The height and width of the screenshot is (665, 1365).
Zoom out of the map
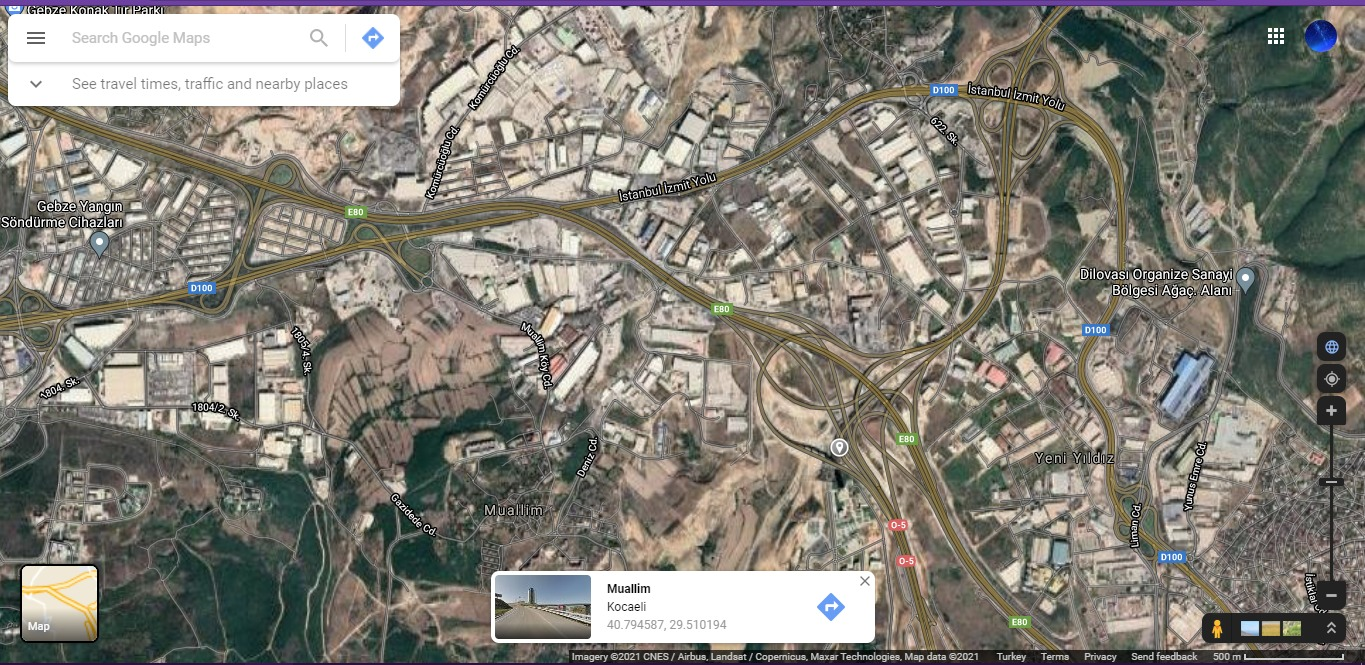(1331, 595)
